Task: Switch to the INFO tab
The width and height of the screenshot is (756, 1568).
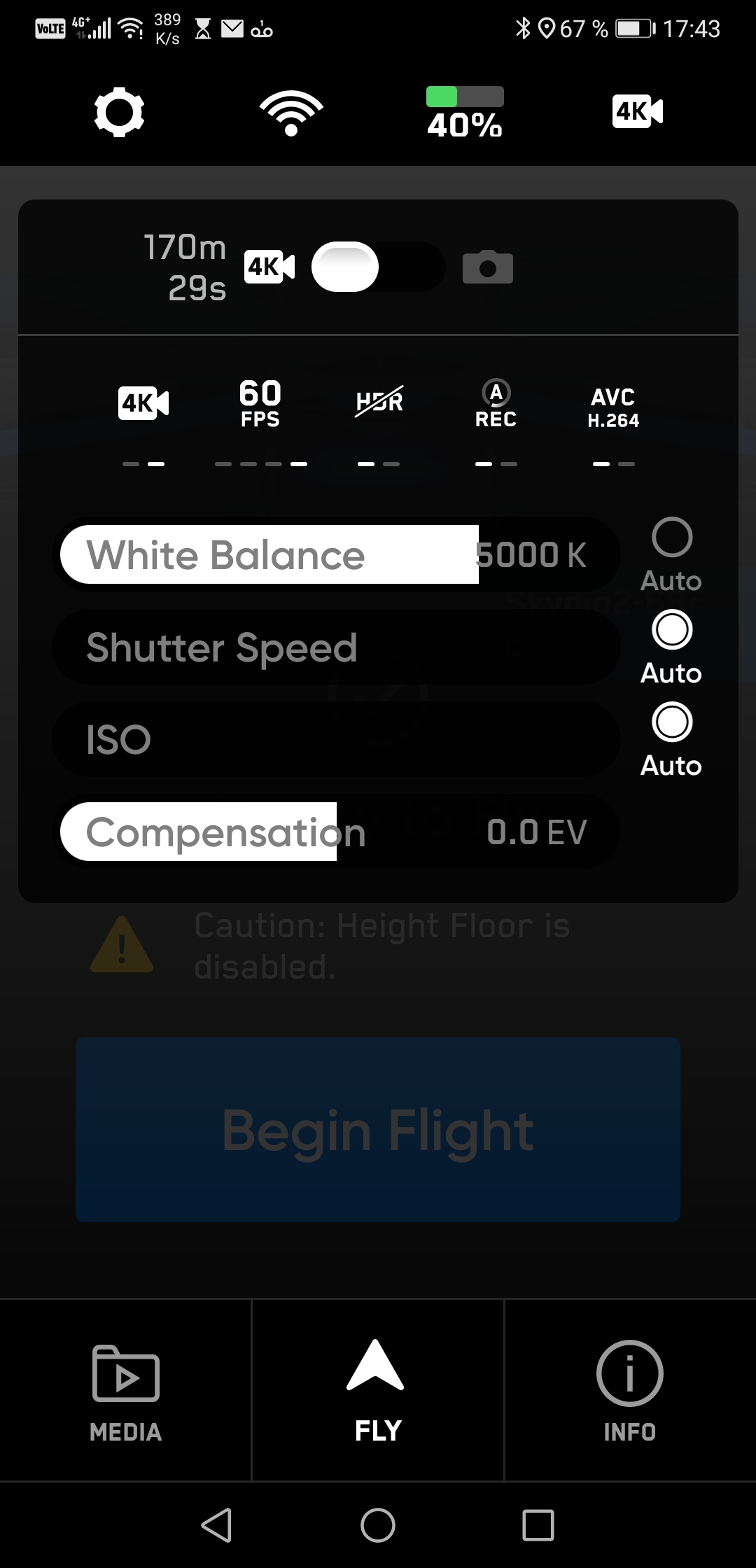Action: point(630,1391)
